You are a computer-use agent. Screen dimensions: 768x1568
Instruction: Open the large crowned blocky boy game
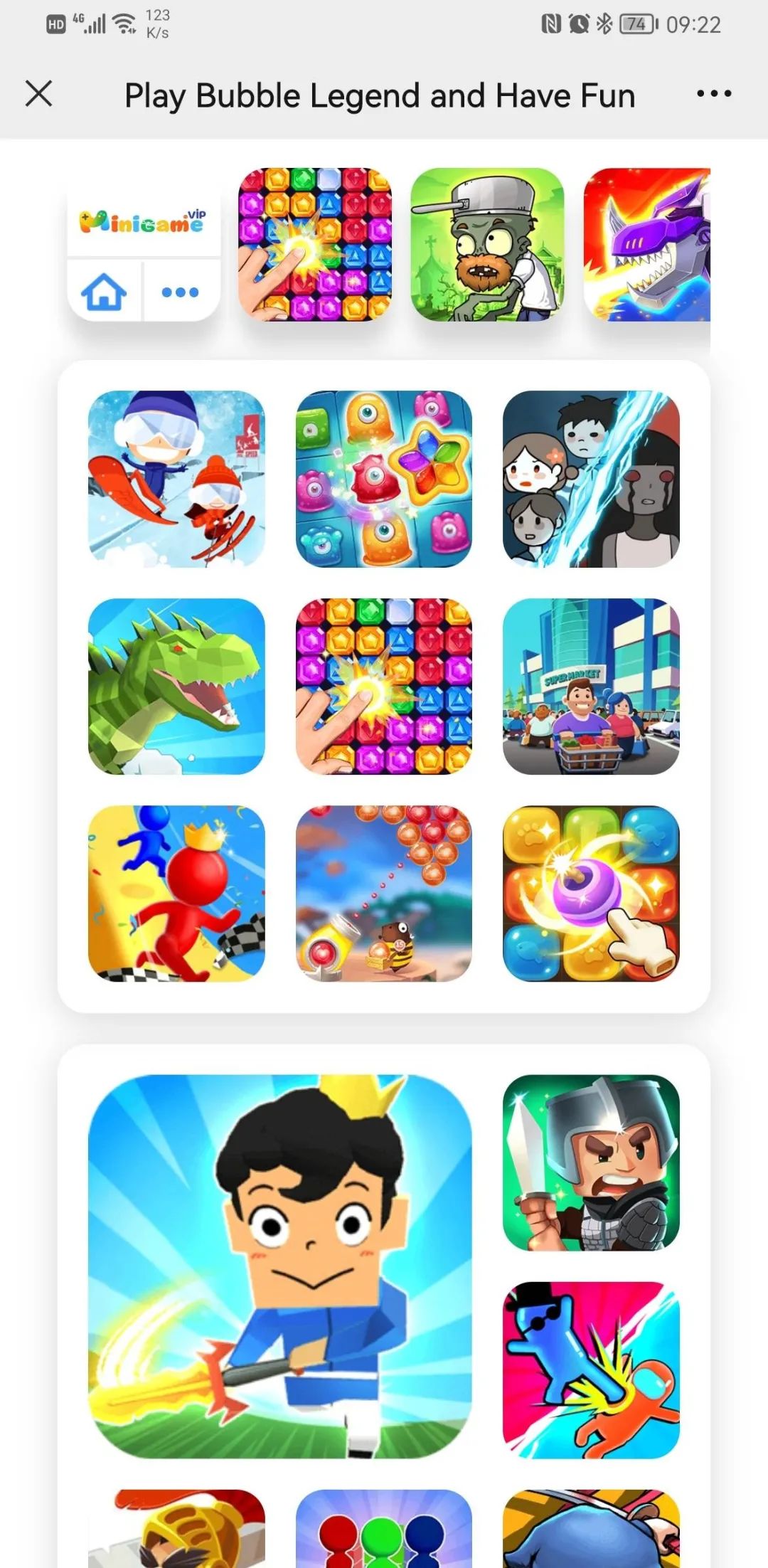click(x=280, y=1266)
